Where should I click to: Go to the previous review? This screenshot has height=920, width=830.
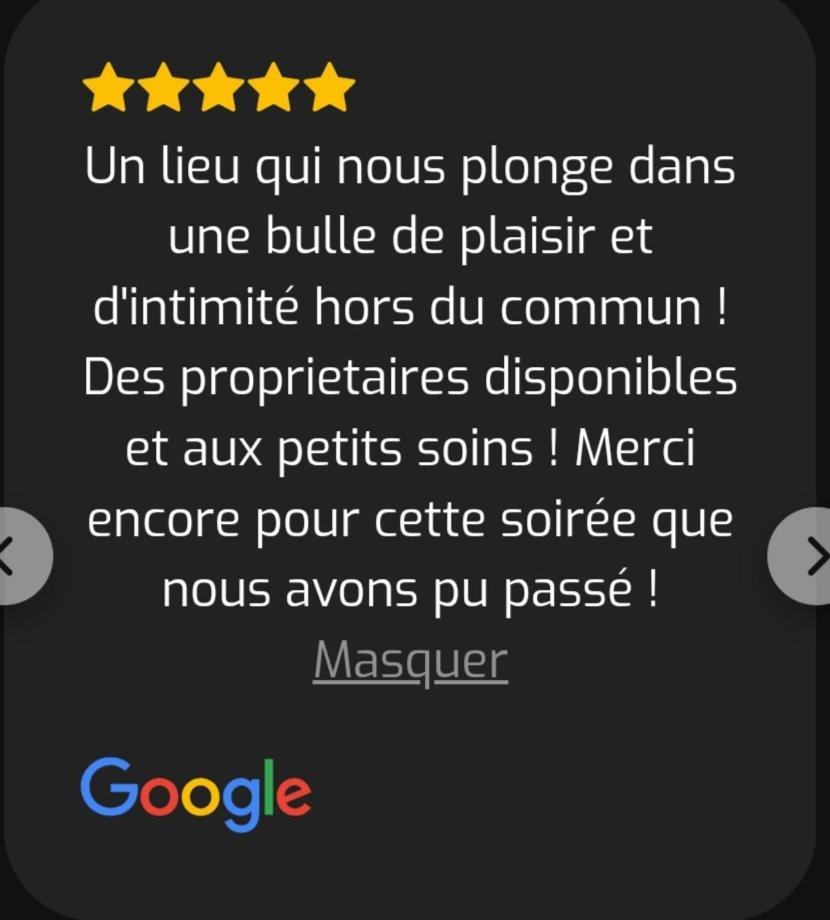tap(14, 556)
